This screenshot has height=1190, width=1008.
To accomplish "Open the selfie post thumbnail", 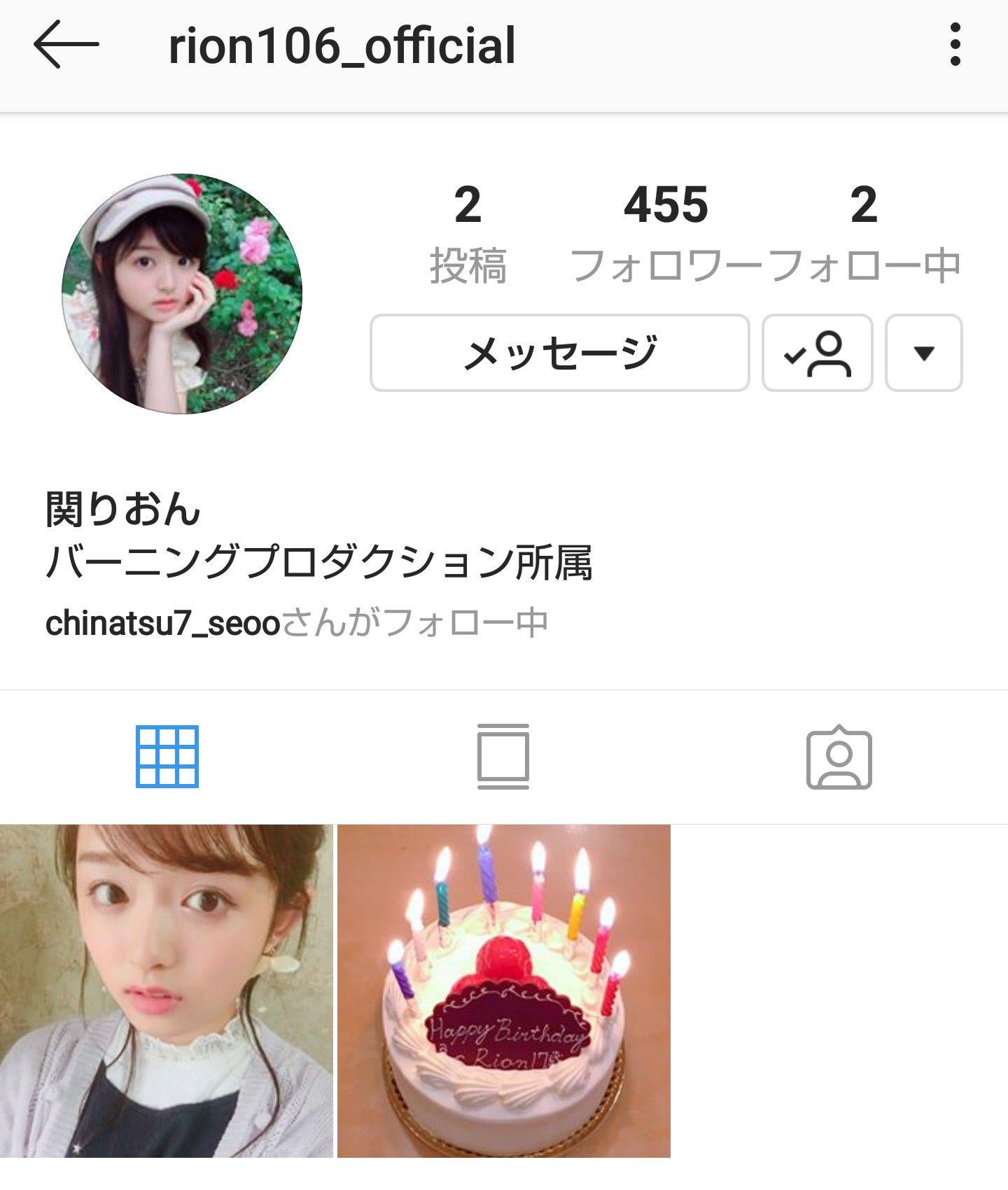I will coord(166,990).
